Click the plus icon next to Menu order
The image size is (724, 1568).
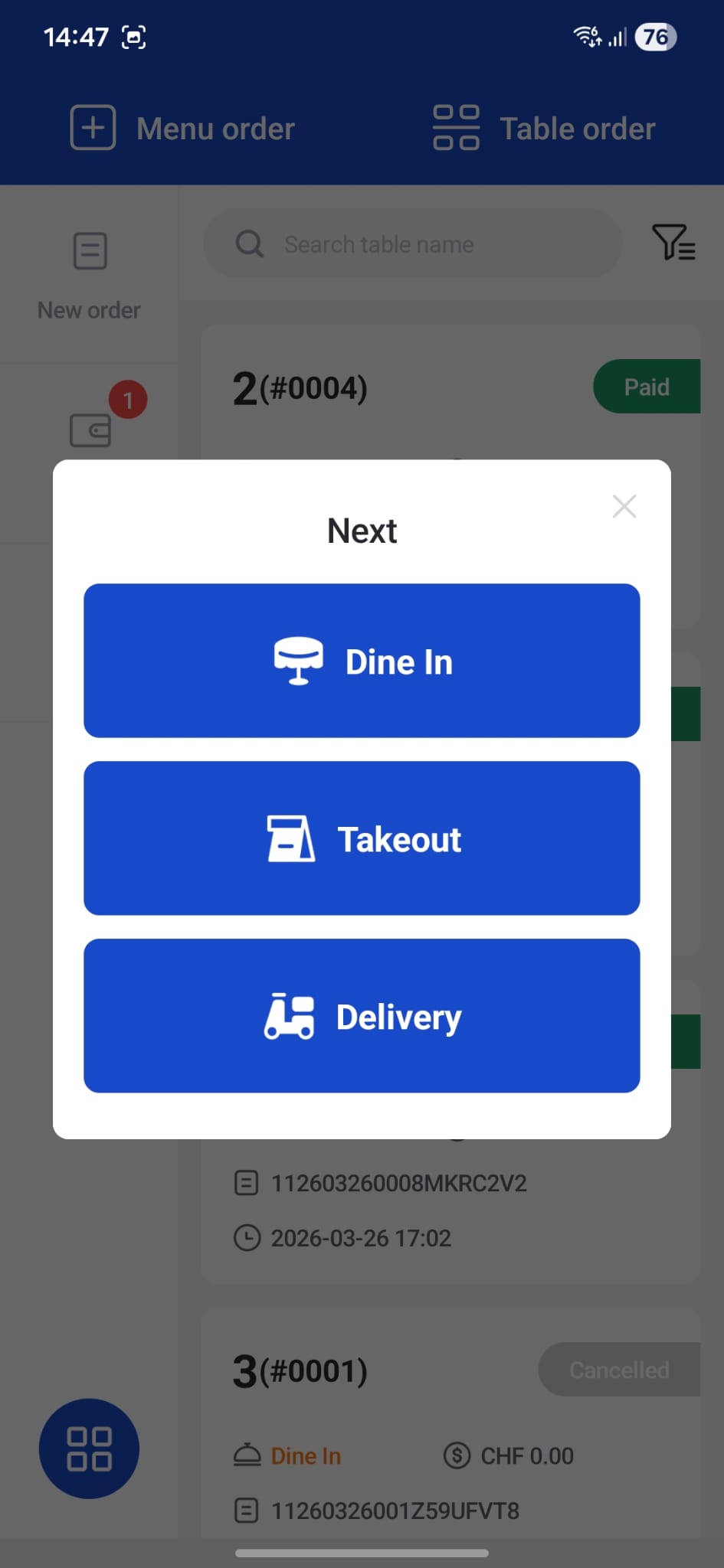pyautogui.click(x=92, y=127)
